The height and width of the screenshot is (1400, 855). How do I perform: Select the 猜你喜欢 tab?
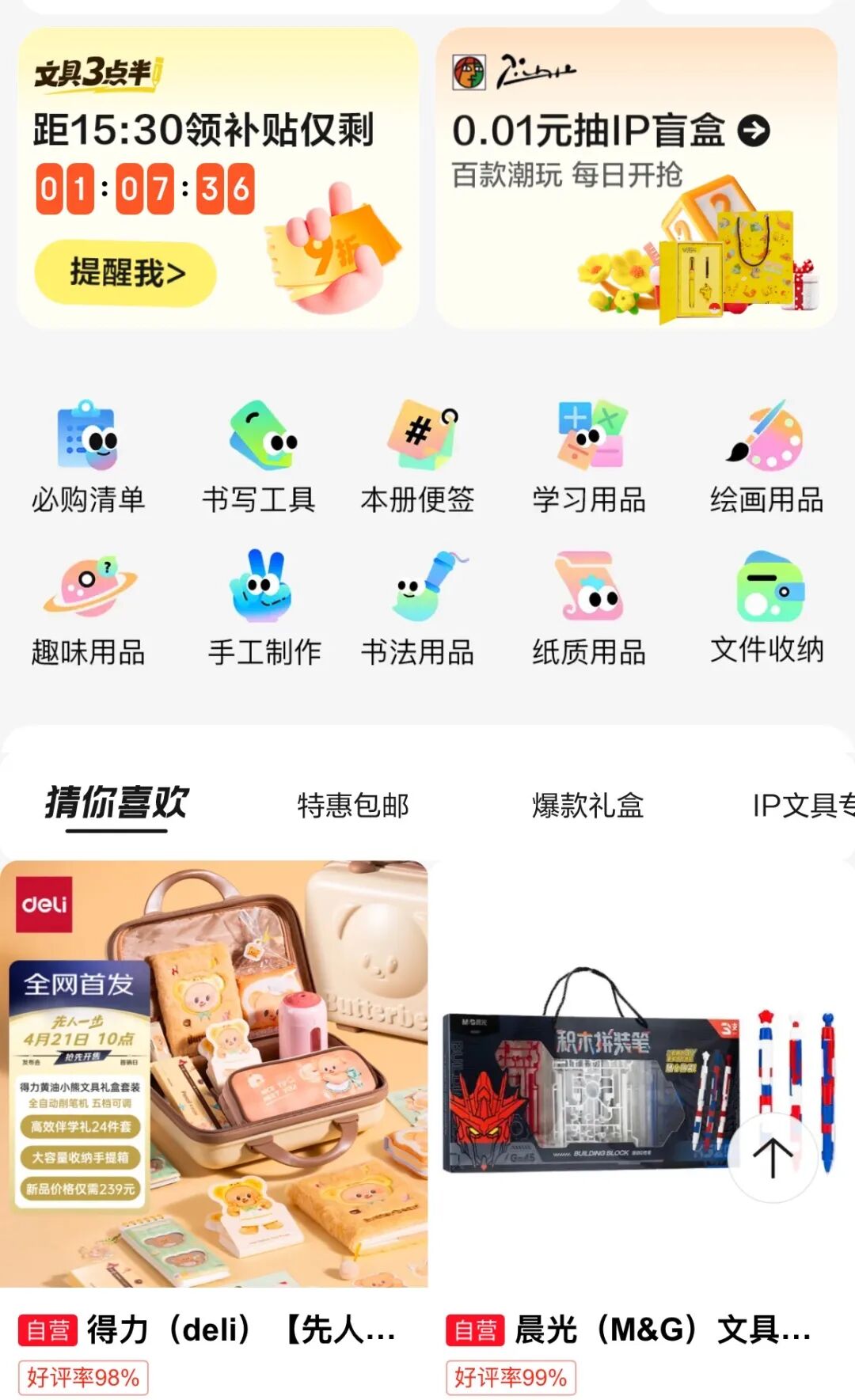click(116, 804)
